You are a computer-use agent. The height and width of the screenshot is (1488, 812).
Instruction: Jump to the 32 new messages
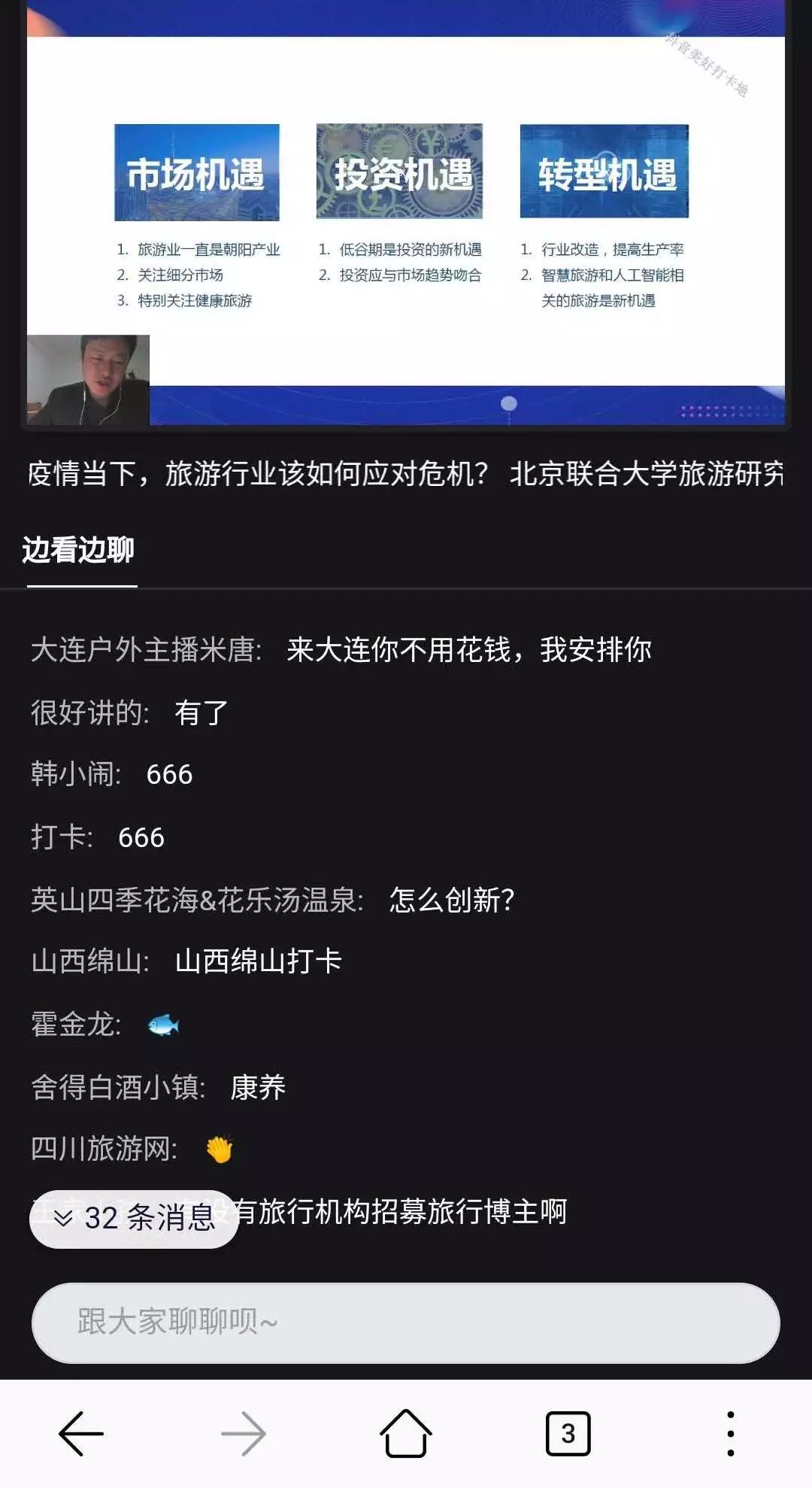click(135, 1218)
